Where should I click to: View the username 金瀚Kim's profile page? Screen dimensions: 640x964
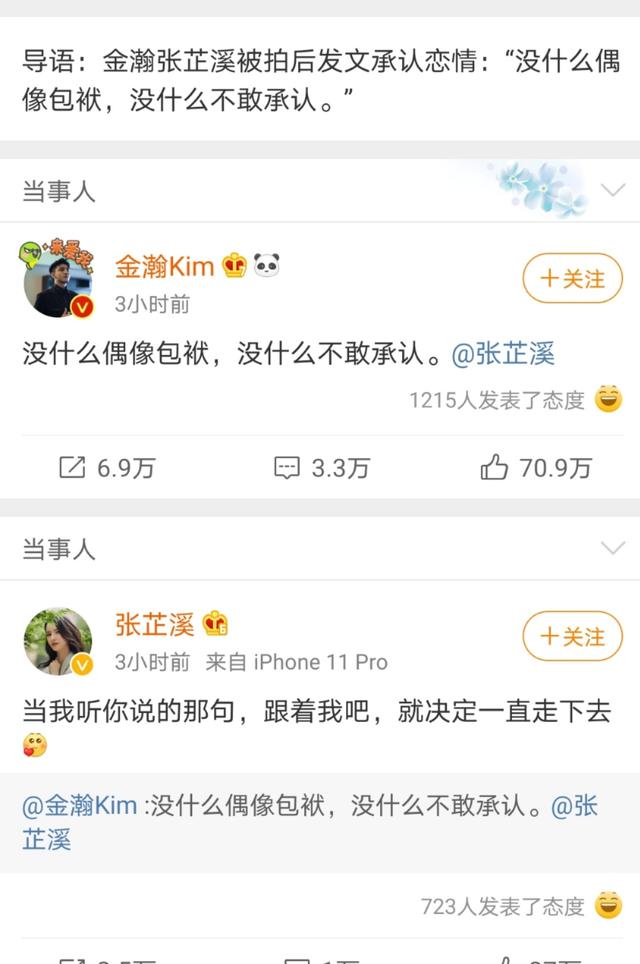click(165, 266)
